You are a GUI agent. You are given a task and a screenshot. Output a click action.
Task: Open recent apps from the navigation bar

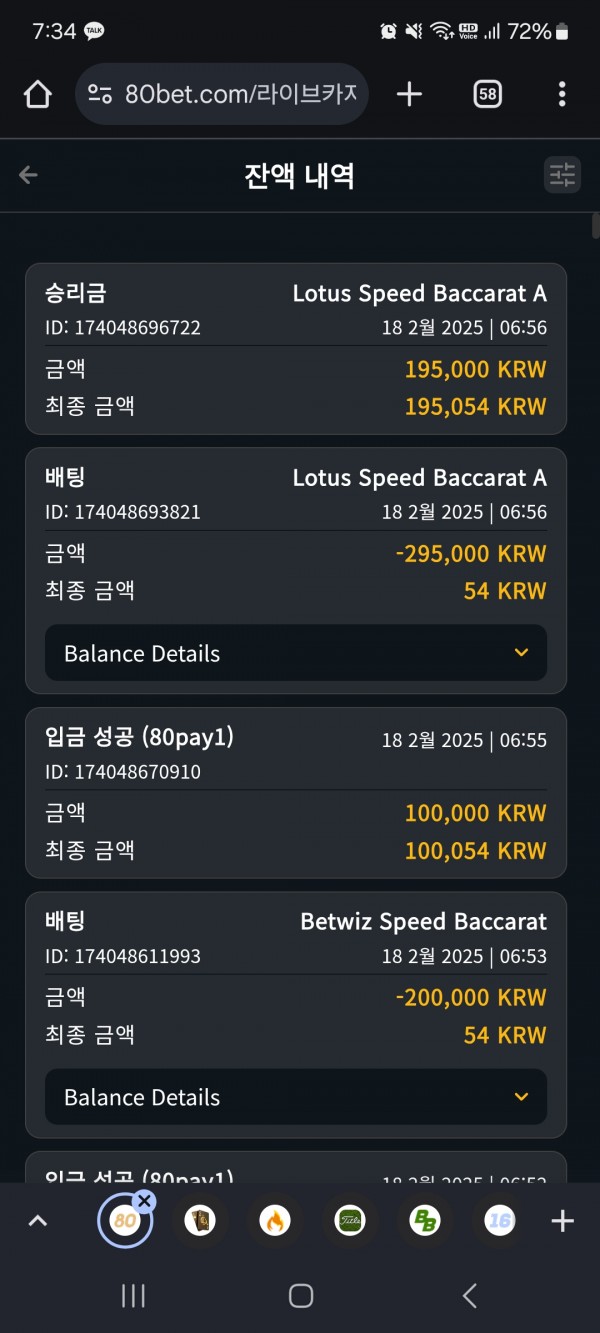point(133,1296)
